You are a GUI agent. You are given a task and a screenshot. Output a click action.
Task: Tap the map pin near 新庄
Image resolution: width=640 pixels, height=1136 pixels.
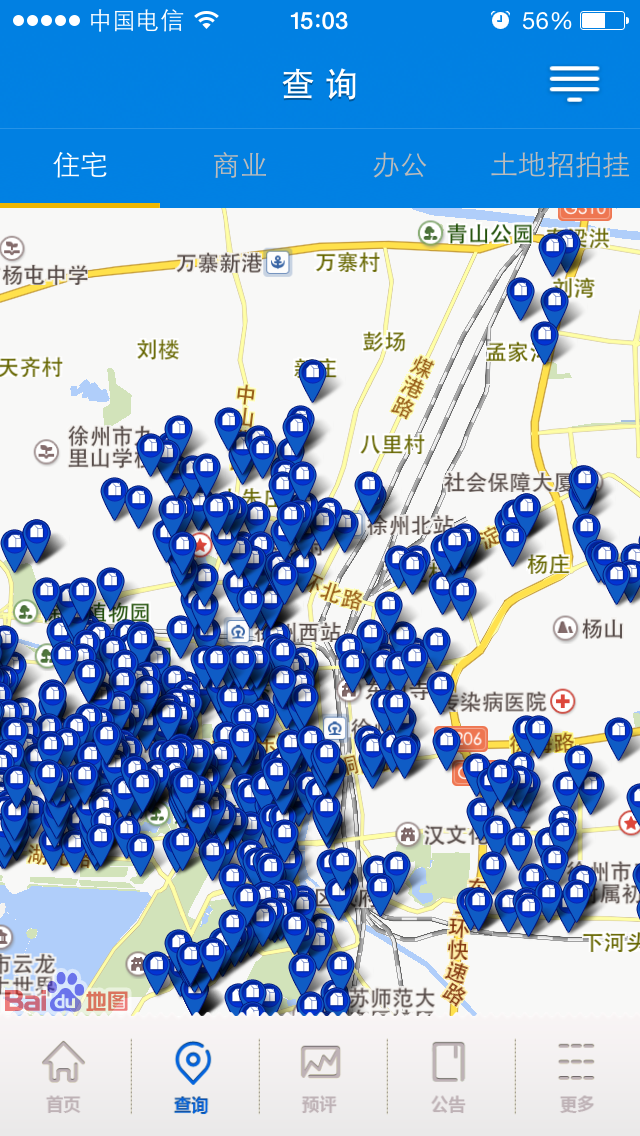point(313,378)
